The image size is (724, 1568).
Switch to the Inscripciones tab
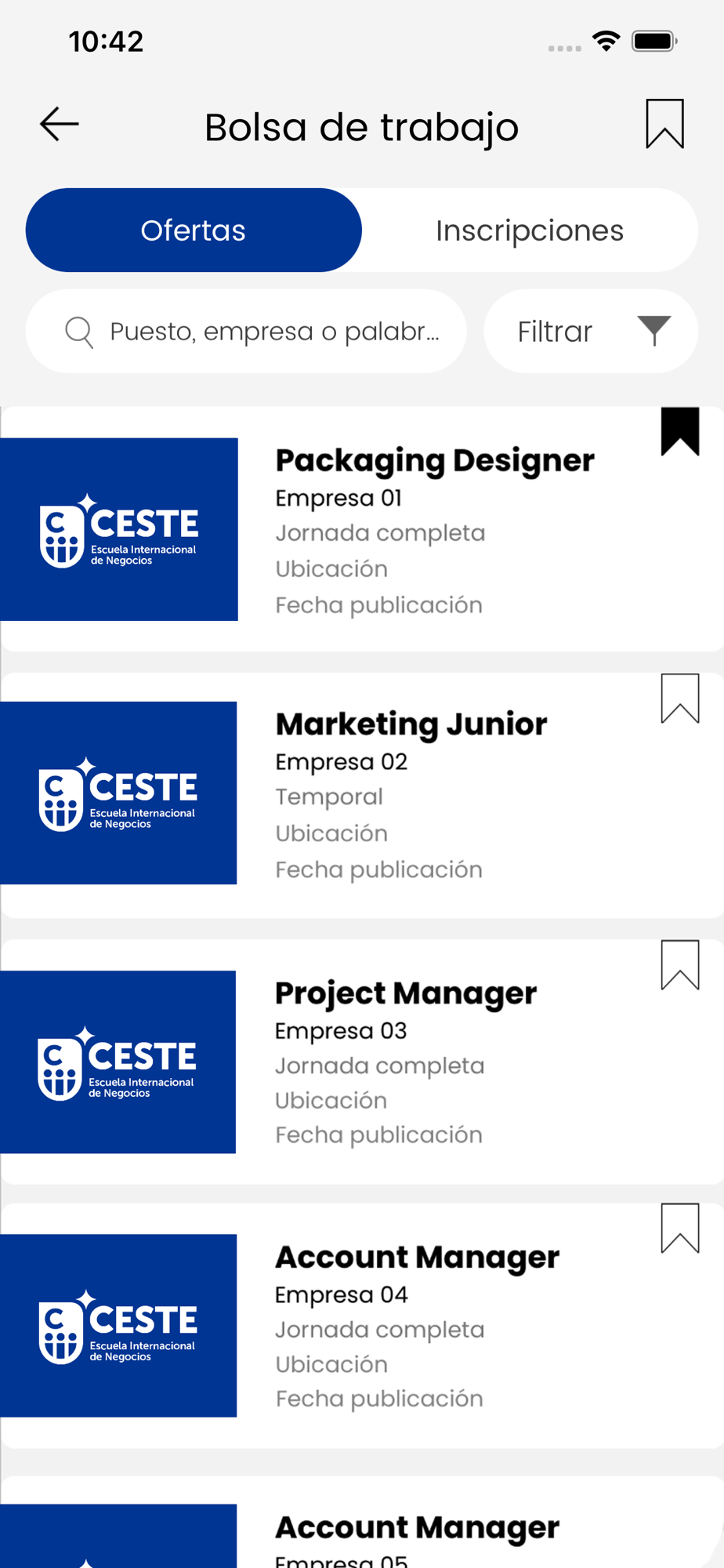pyautogui.click(x=530, y=230)
